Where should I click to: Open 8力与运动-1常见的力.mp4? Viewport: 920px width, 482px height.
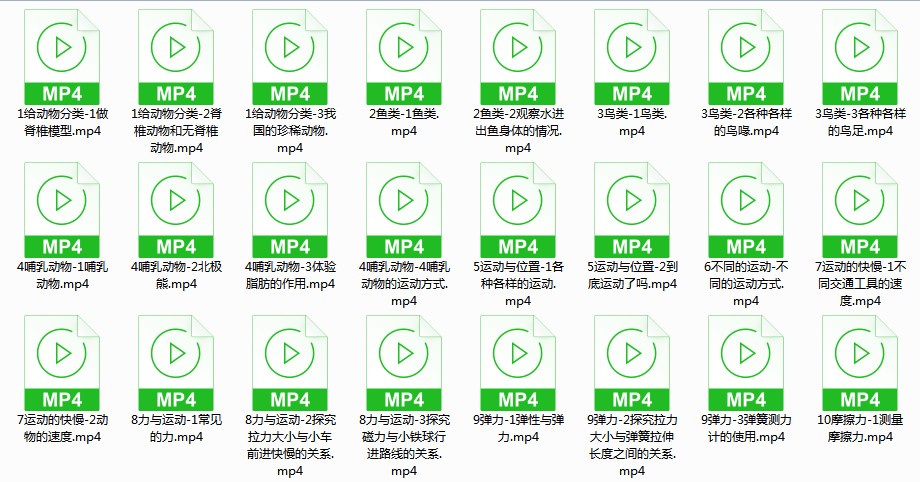pos(175,361)
